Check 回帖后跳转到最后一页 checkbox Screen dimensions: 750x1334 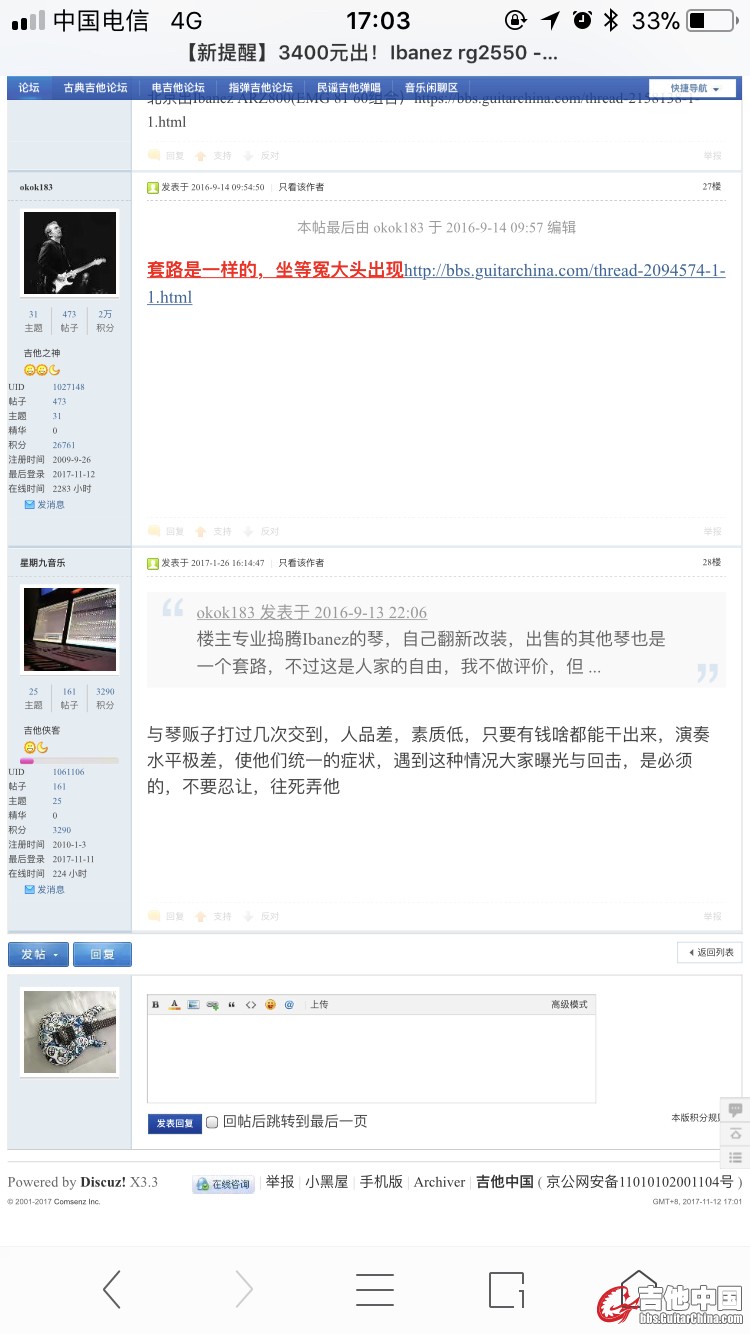point(212,1123)
